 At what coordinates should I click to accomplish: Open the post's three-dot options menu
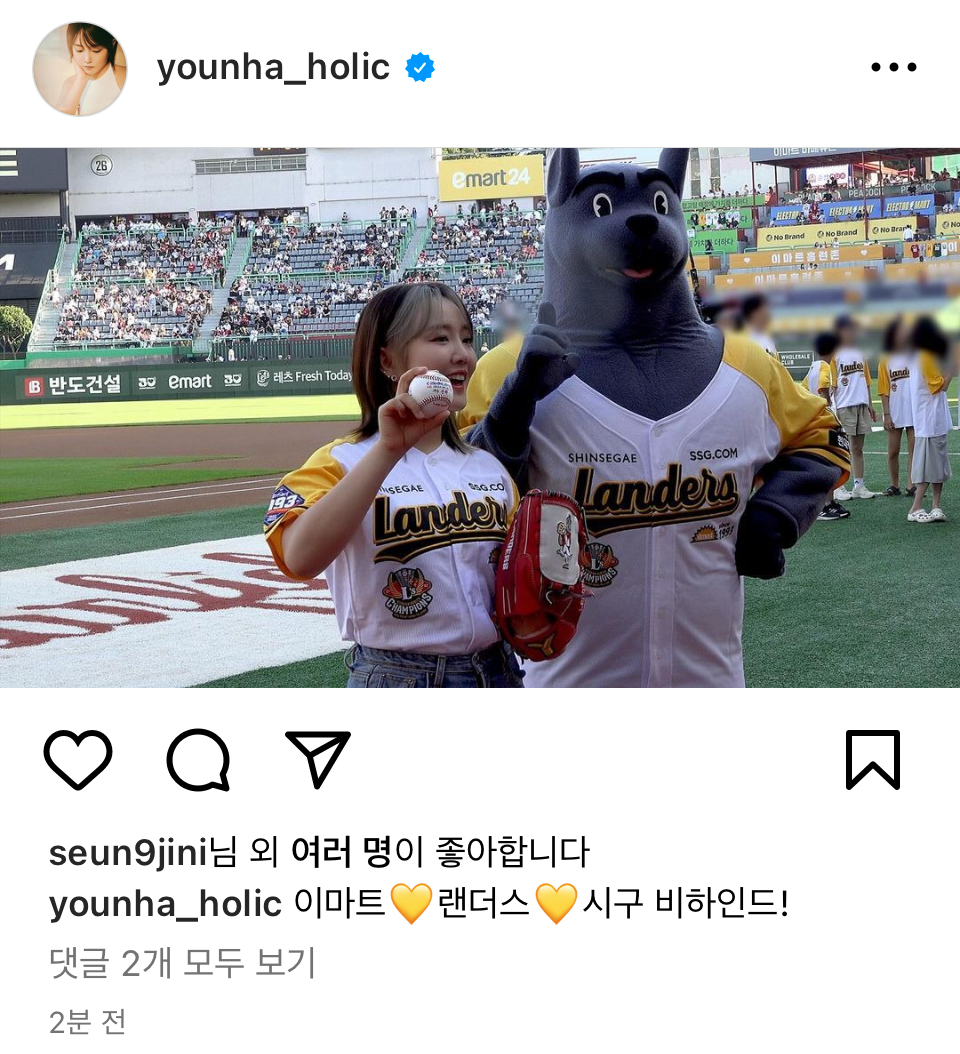coord(893,68)
